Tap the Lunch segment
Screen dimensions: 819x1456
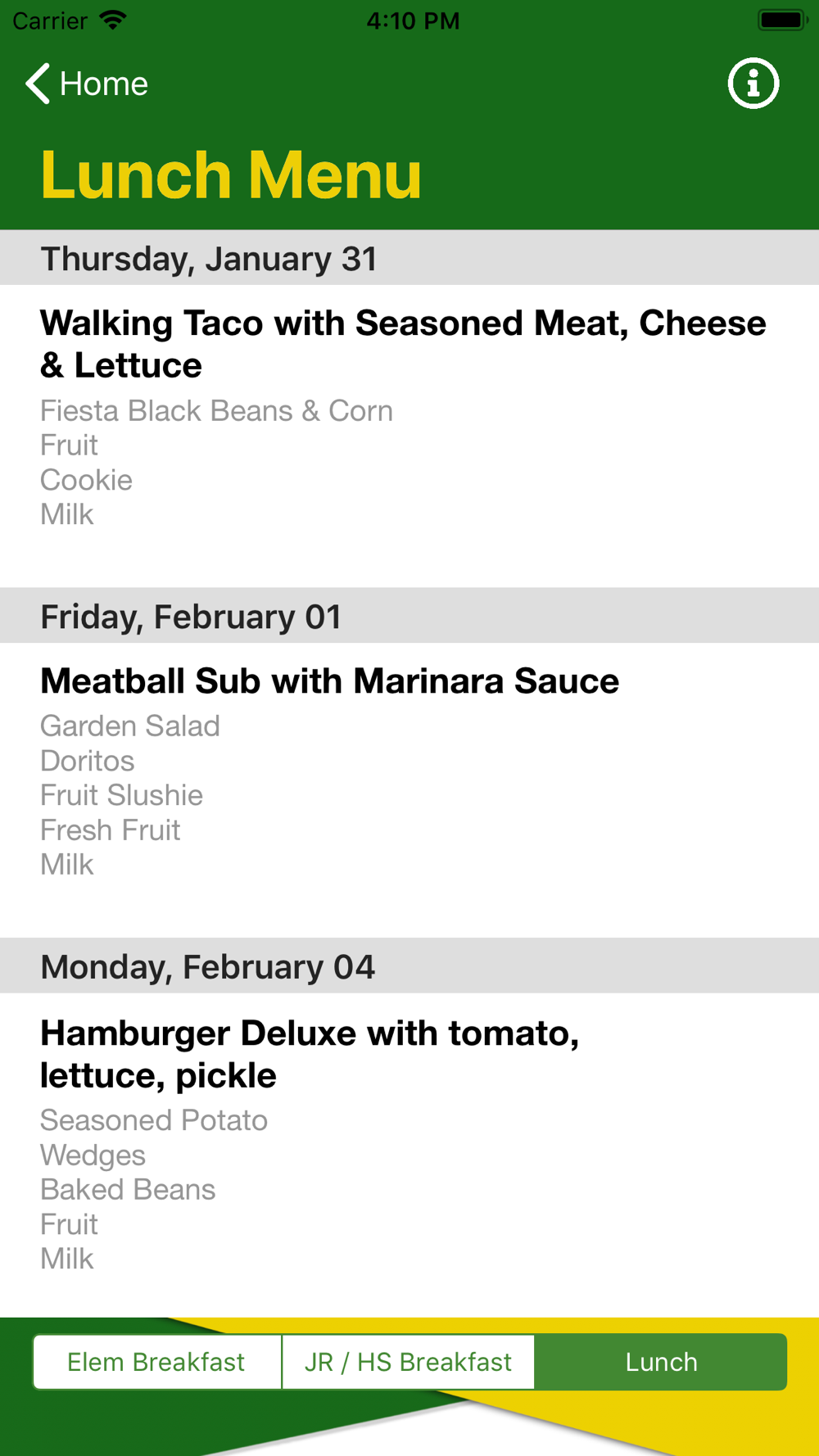[x=661, y=1362]
